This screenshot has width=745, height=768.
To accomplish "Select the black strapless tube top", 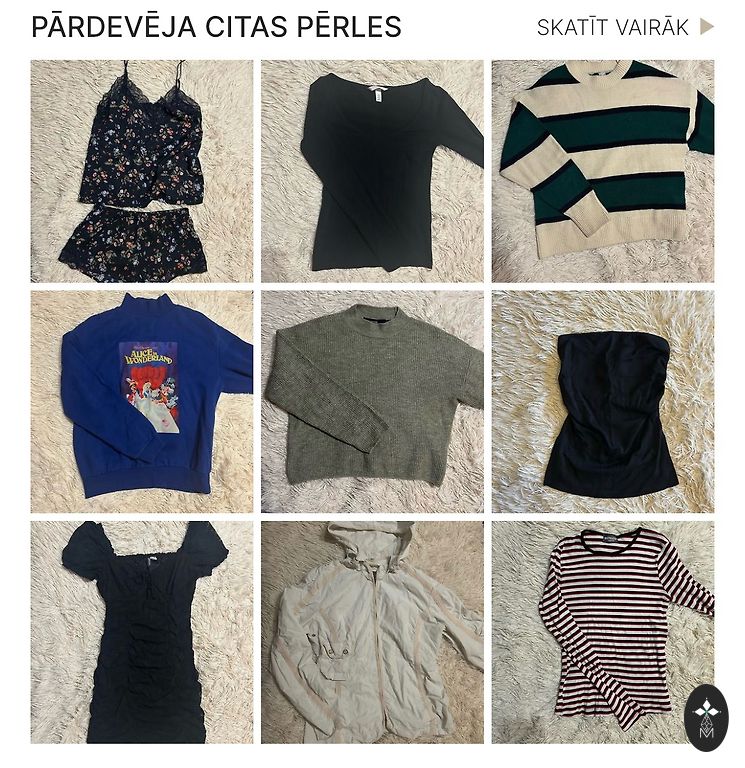I will coord(603,401).
